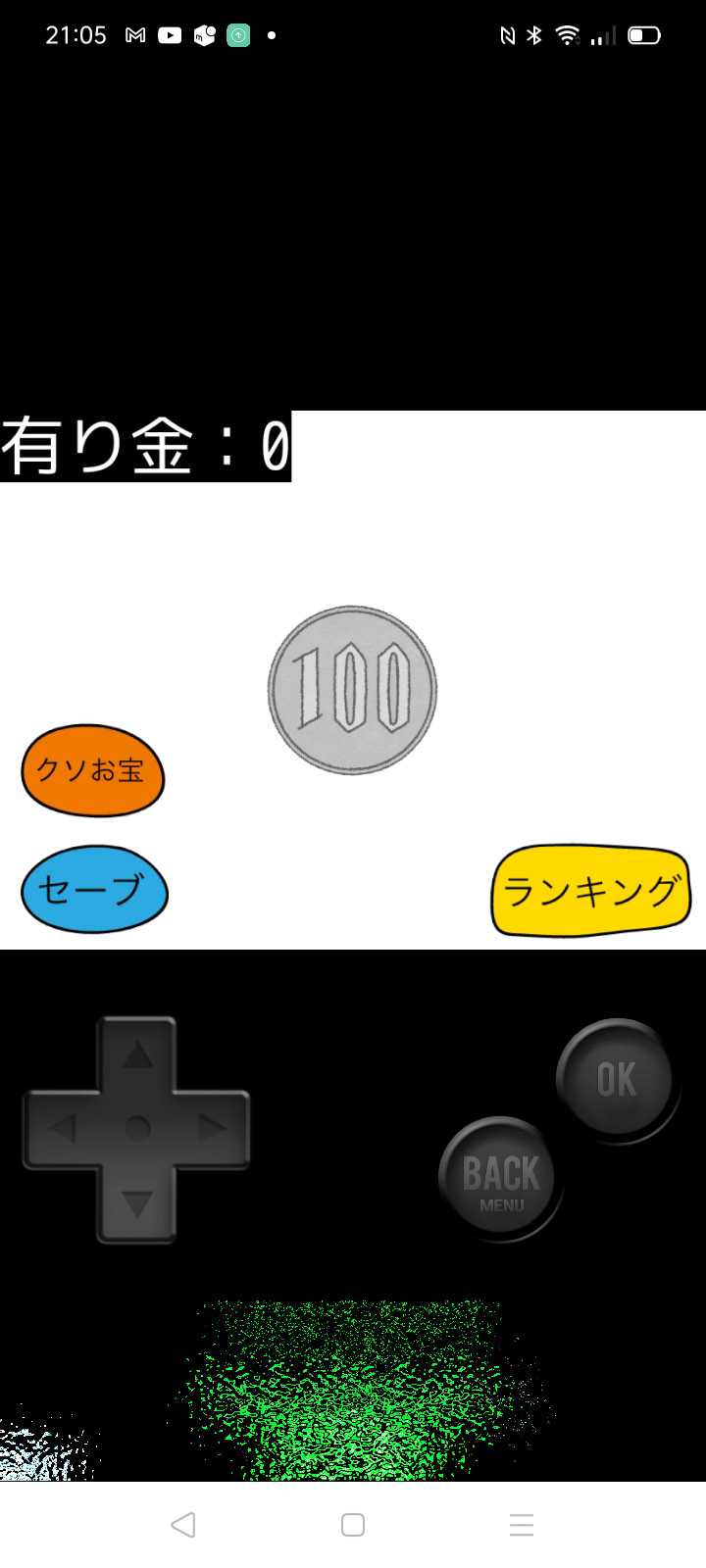The image size is (706, 1568).
Task: Tap the 100 yen coin
Action: point(352,690)
